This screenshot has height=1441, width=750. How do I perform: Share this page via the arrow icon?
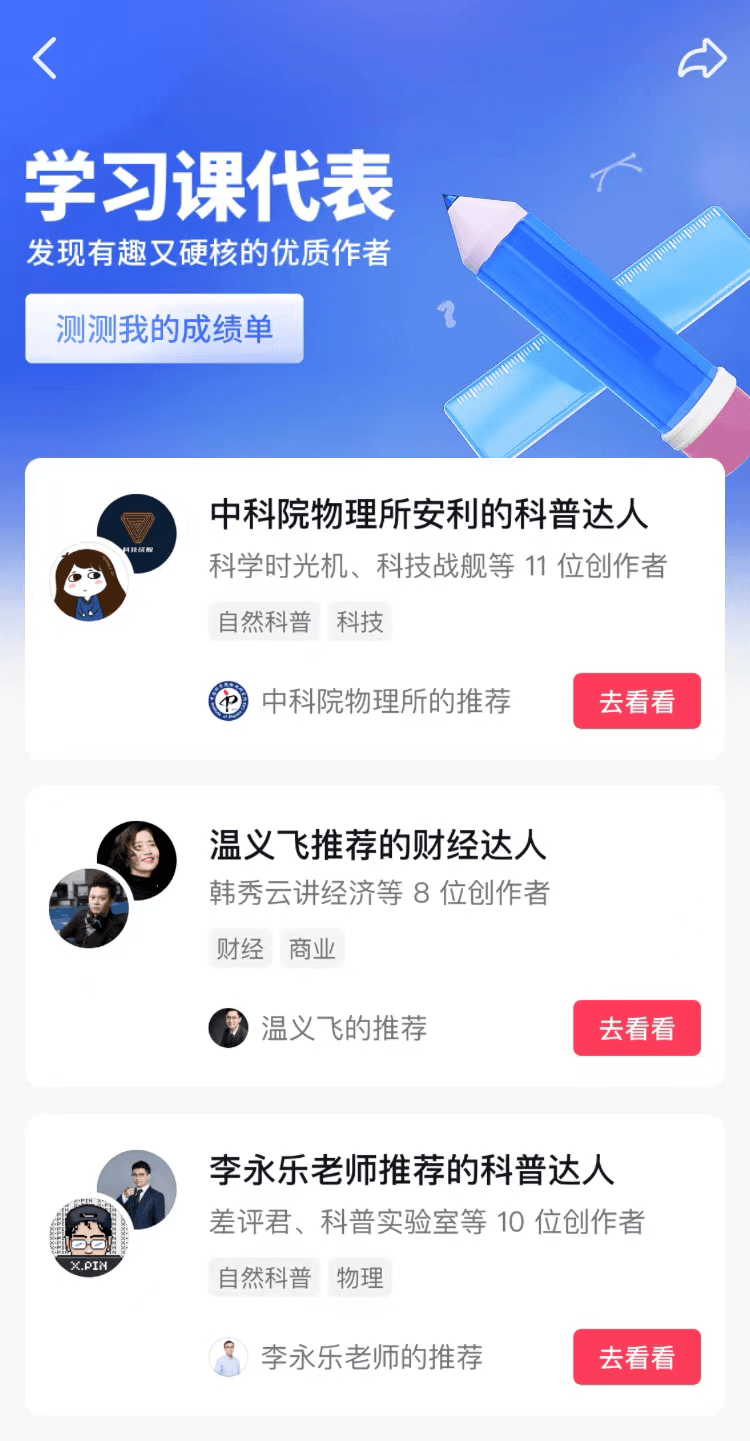click(x=701, y=58)
